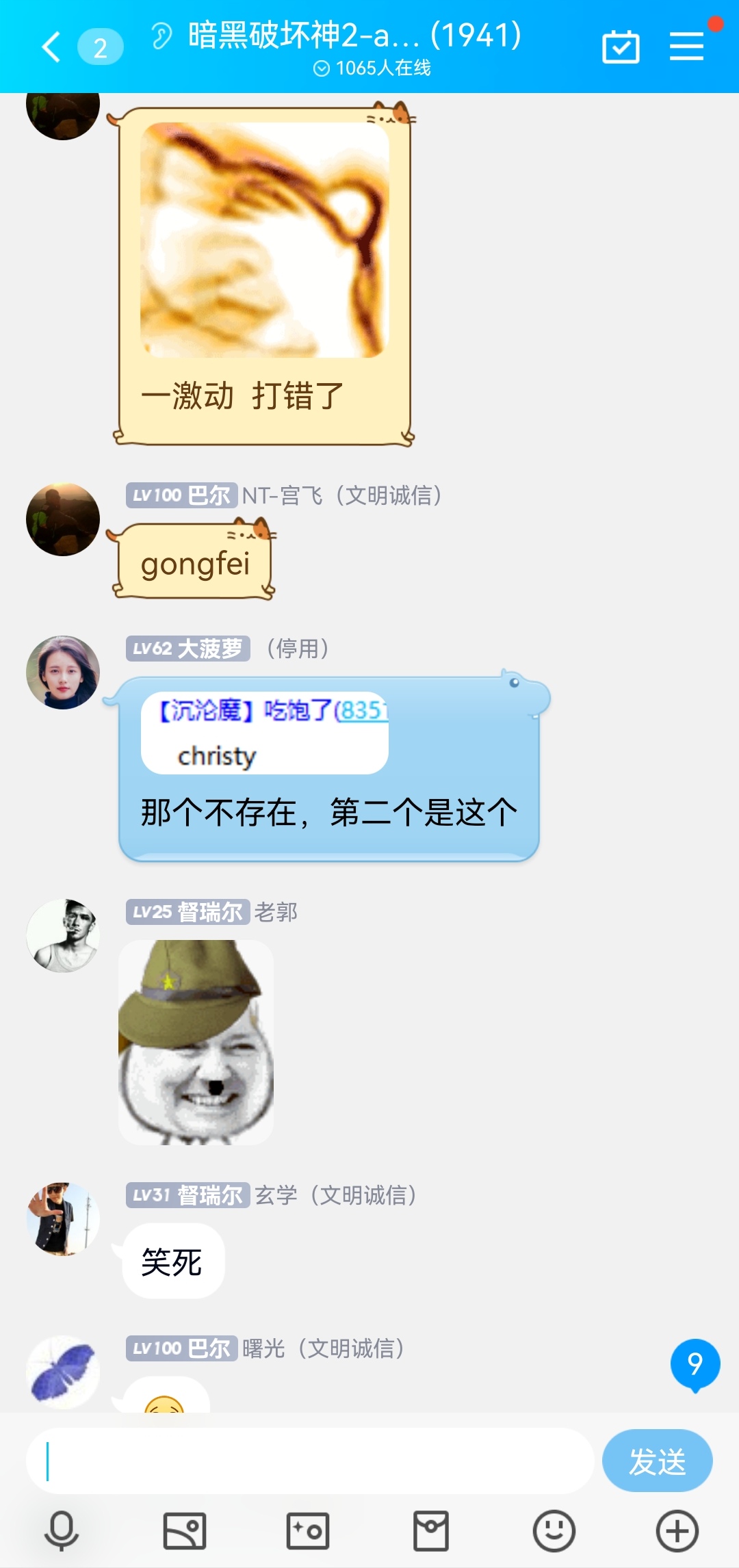739x1568 pixels.
Task: Focus the message input field
Action: 308,1461
